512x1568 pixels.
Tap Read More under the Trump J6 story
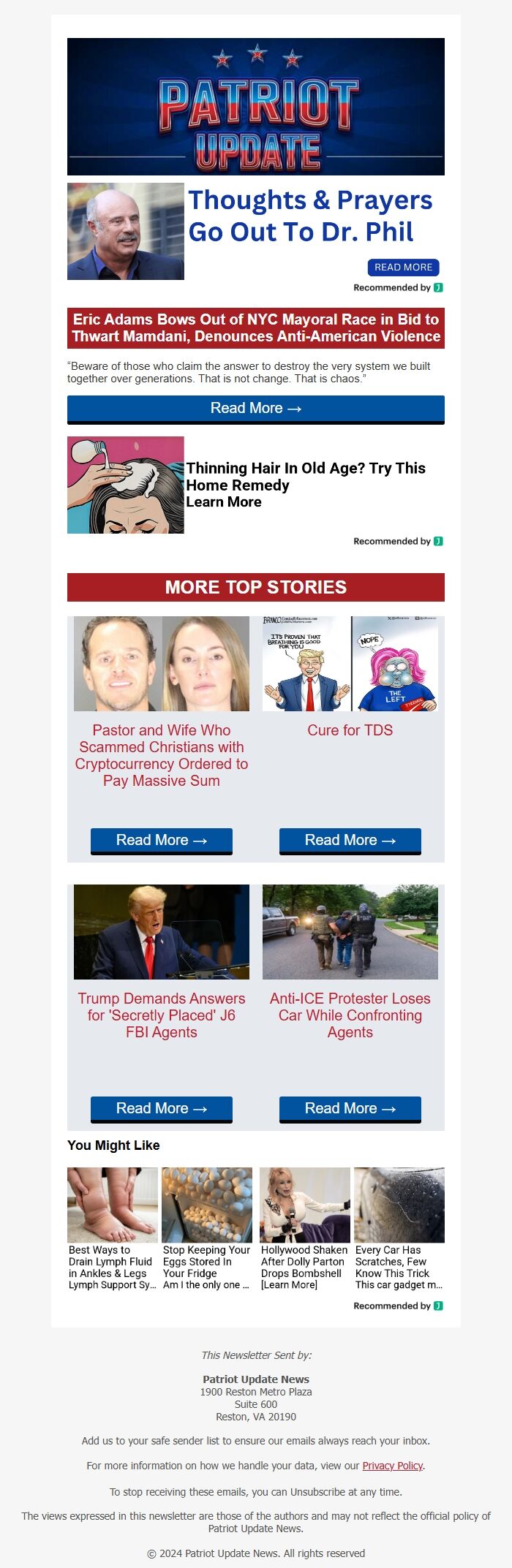[x=162, y=1109]
